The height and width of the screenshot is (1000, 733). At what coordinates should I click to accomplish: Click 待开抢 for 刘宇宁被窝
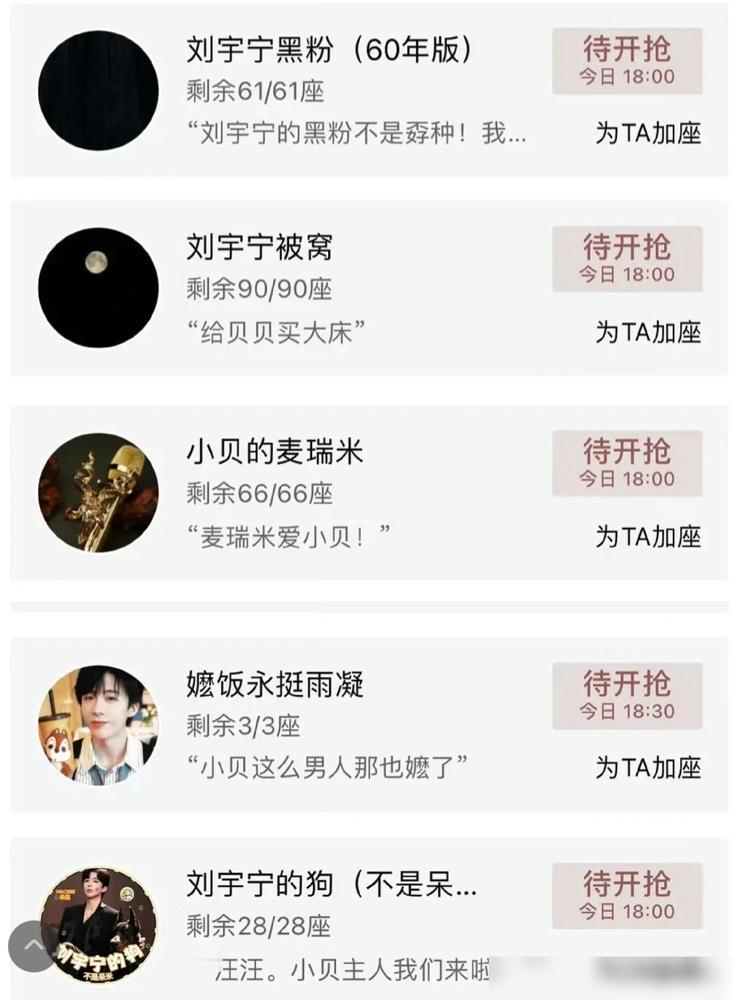tap(627, 259)
